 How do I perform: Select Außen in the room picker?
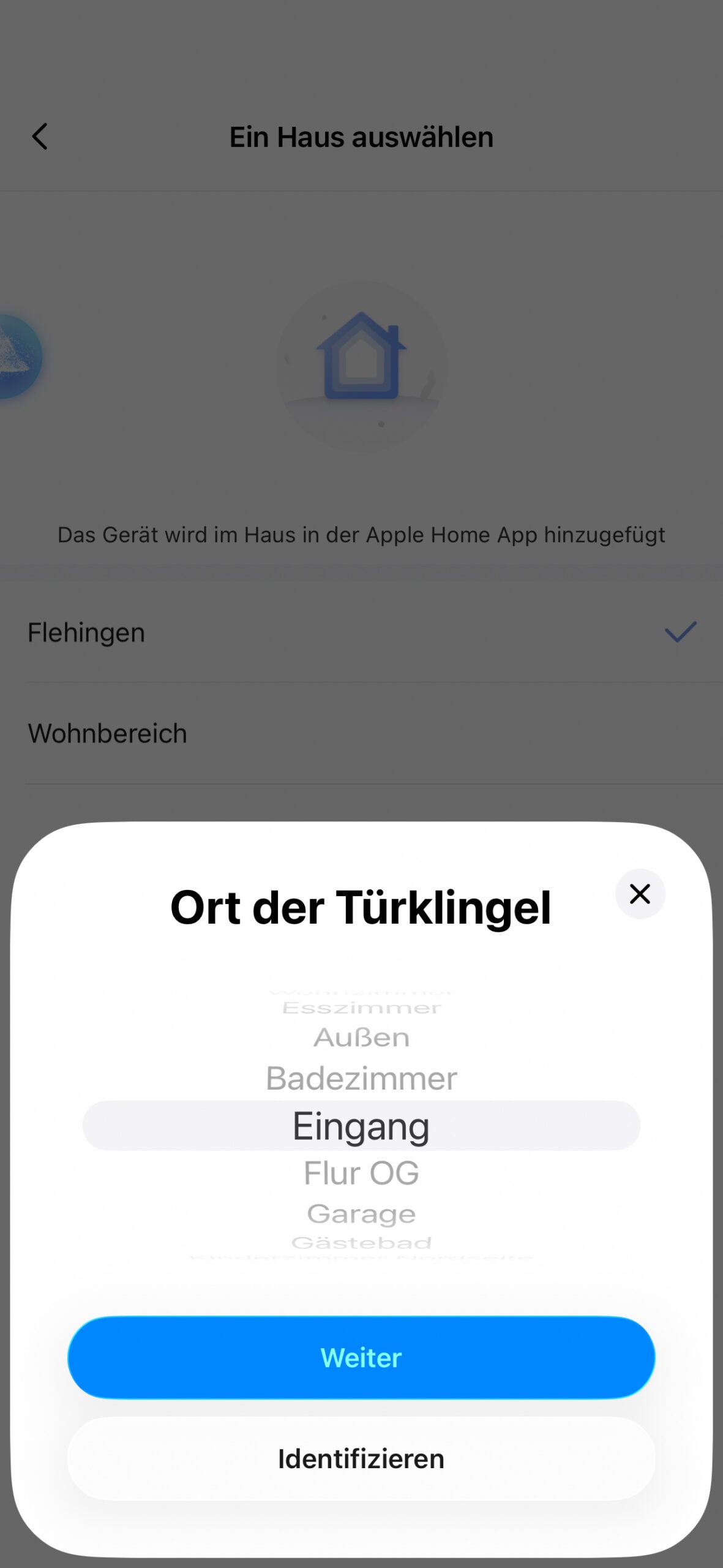pyautogui.click(x=361, y=1038)
